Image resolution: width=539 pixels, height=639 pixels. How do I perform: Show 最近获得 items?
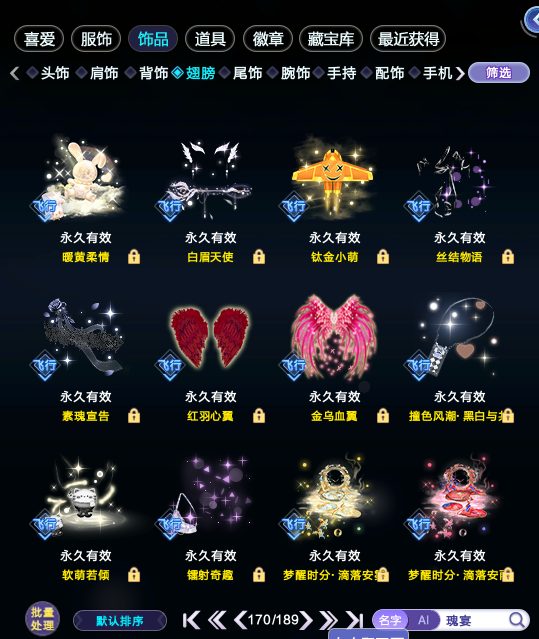point(408,39)
